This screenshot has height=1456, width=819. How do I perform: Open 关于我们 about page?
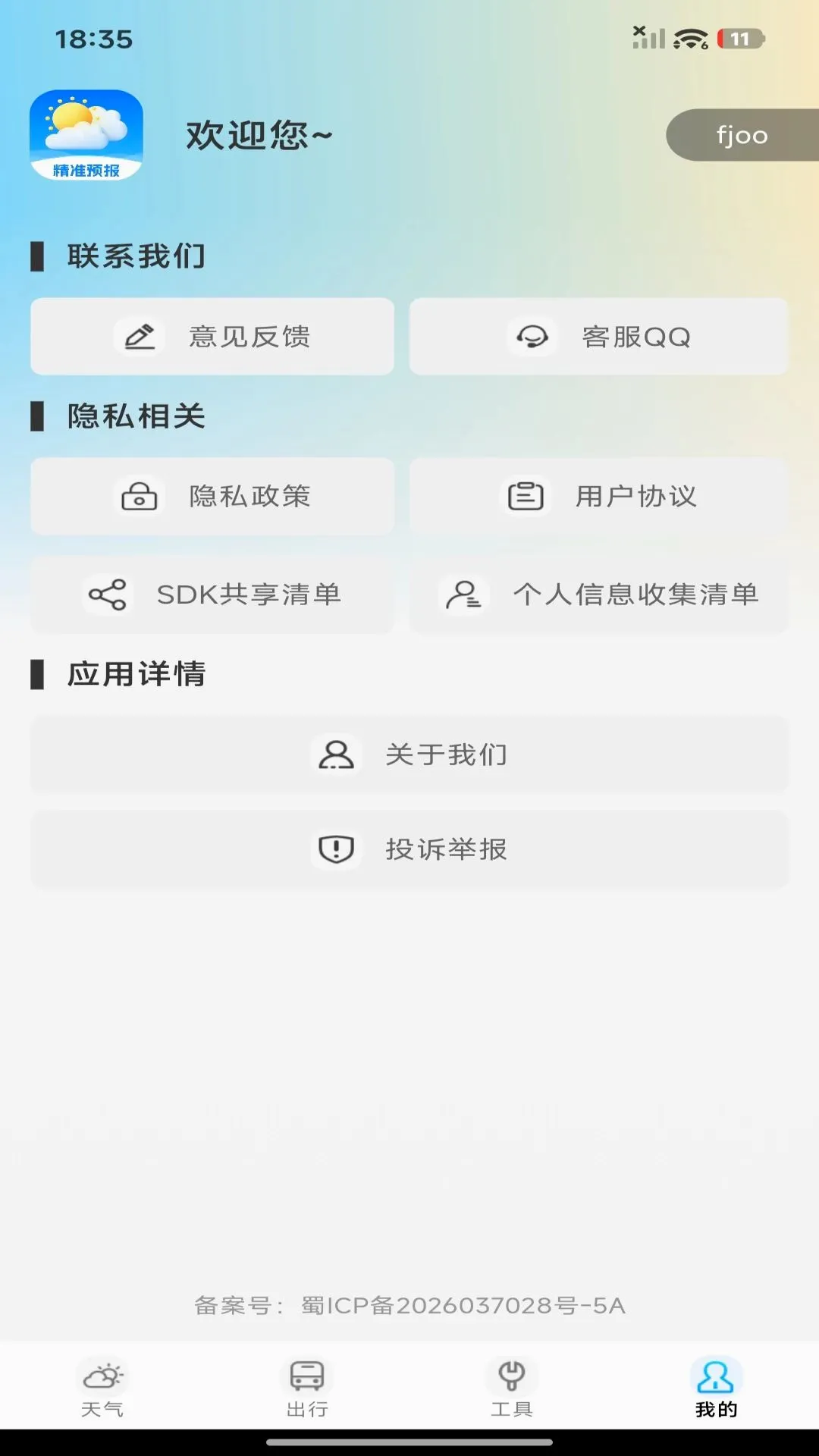pyautogui.click(x=409, y=755)
